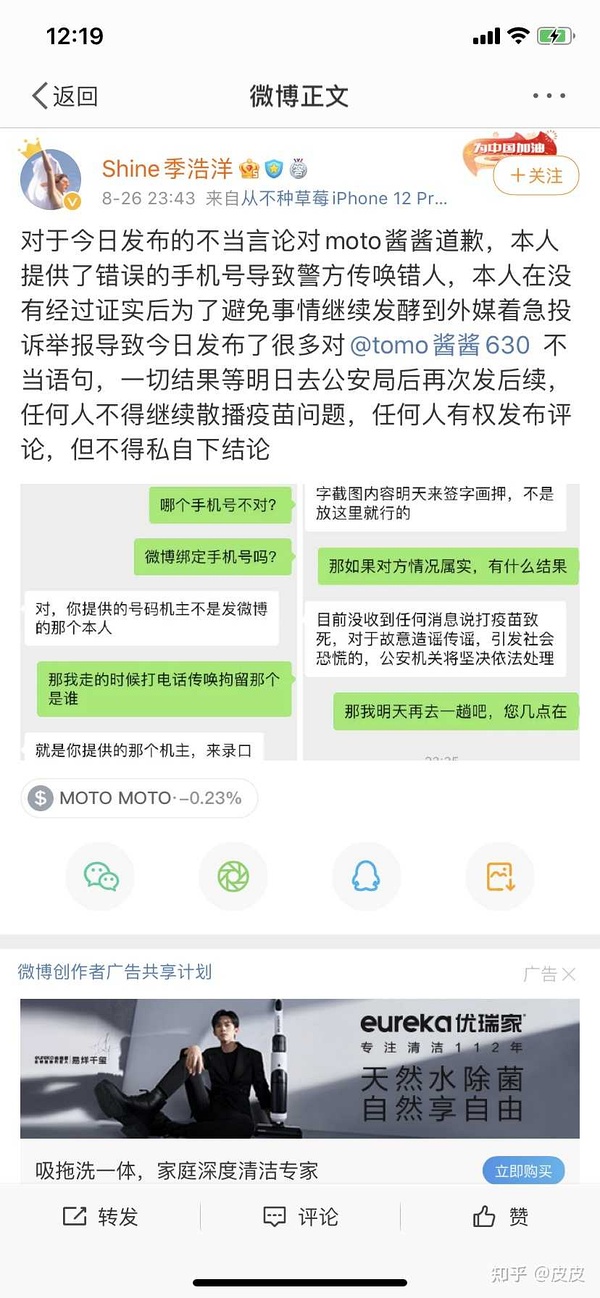Screen dimensions: 600x1298
Task: Follow Shine季浩洋 with the 关注 button
Action: click(x=536, y=176)
